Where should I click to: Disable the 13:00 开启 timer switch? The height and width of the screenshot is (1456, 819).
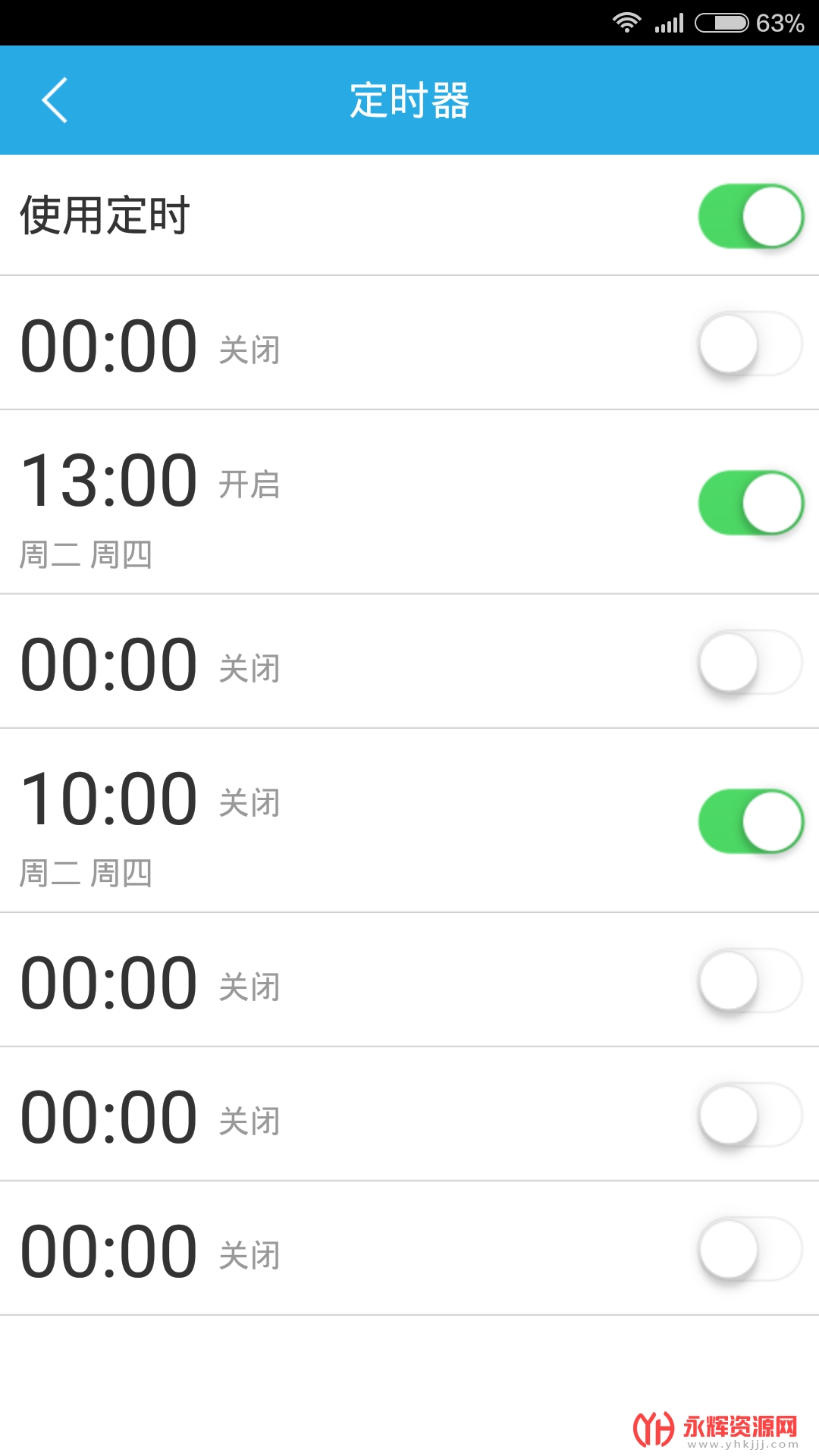(750, 503)
